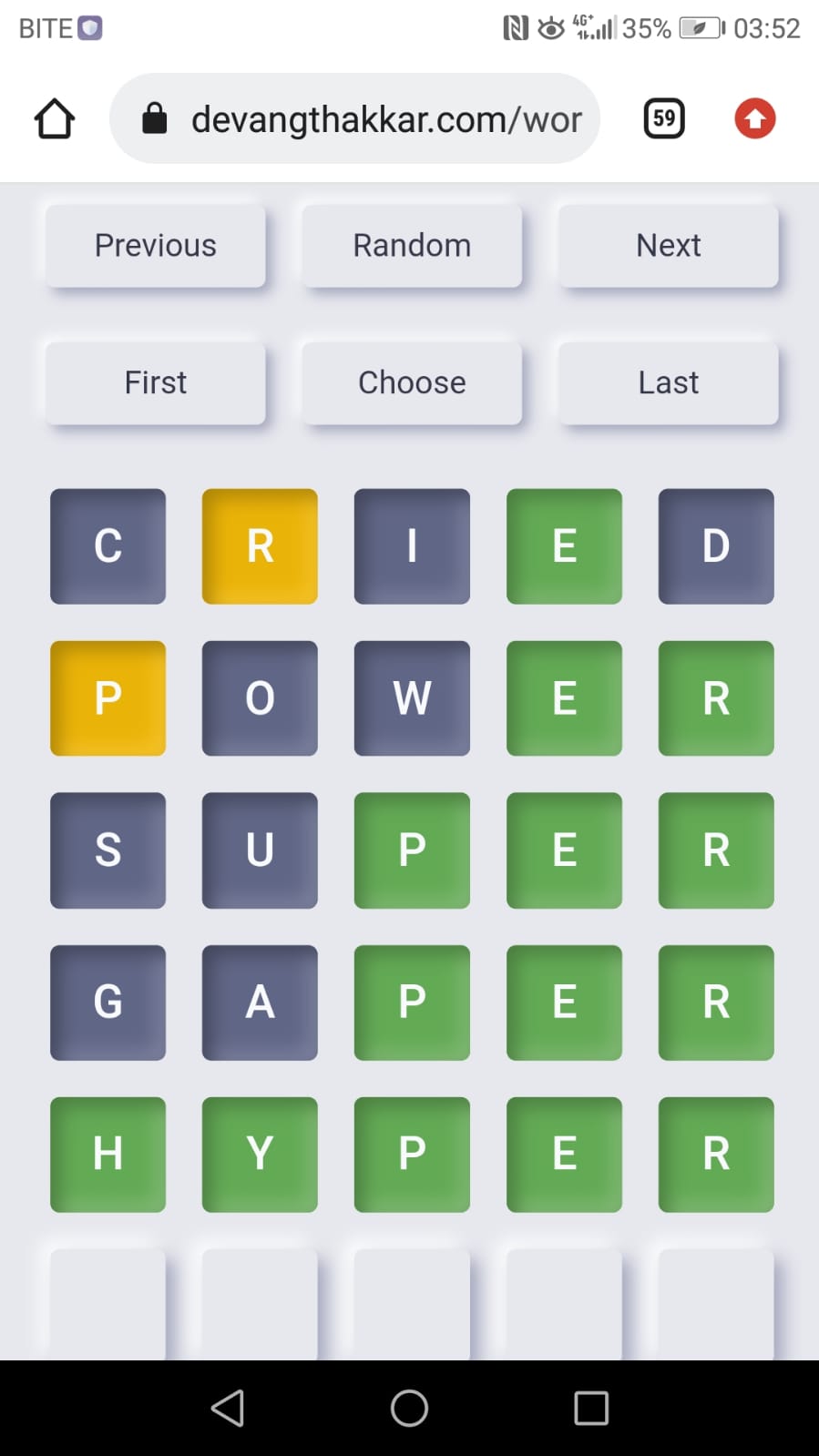The height and width of the screenshot is (1456, 819).
Task: Open recent apps from the navigation bar
Action: click(x=591, y=1408)
